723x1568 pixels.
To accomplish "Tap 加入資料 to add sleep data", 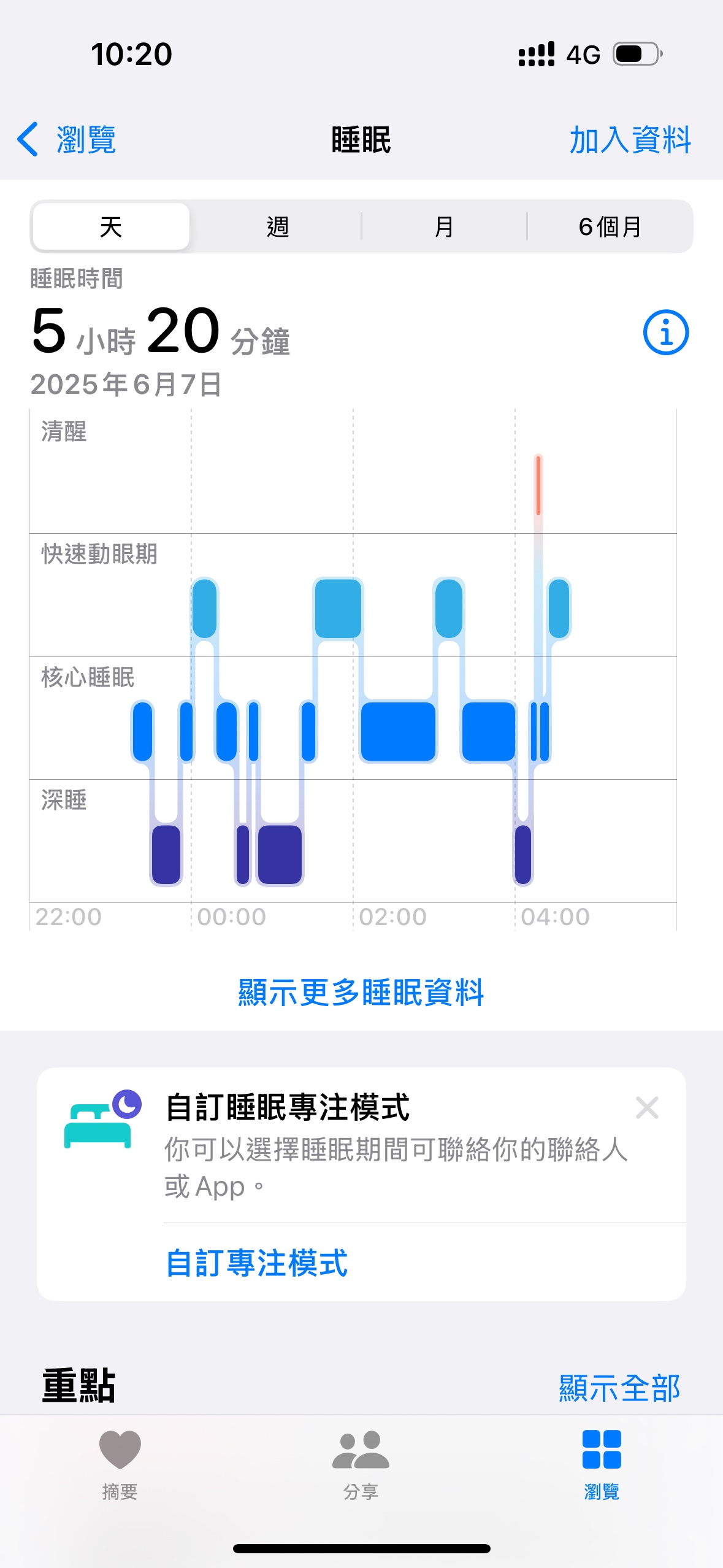I will tap(630, 140).
